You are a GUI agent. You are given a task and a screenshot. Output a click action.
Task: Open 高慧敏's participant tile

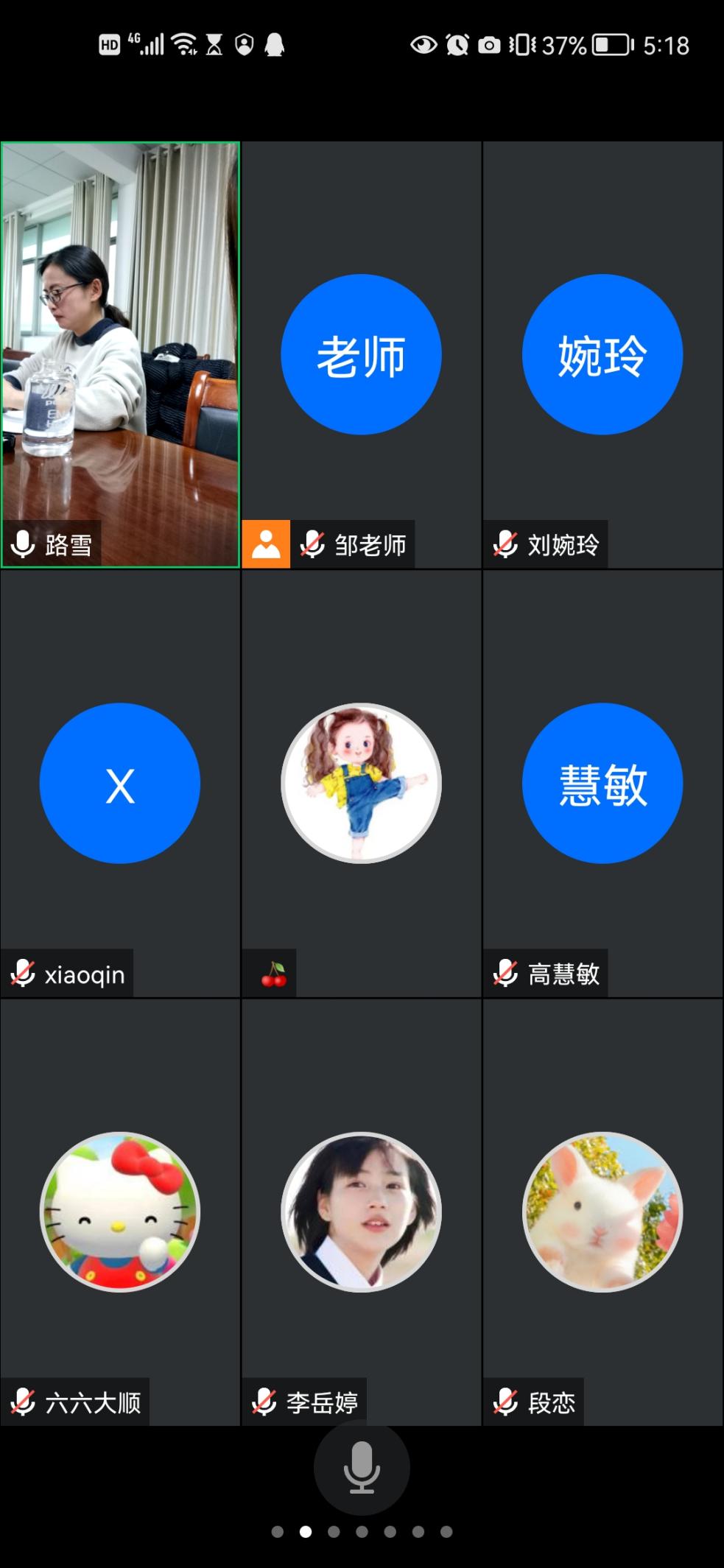click(602, 783)
